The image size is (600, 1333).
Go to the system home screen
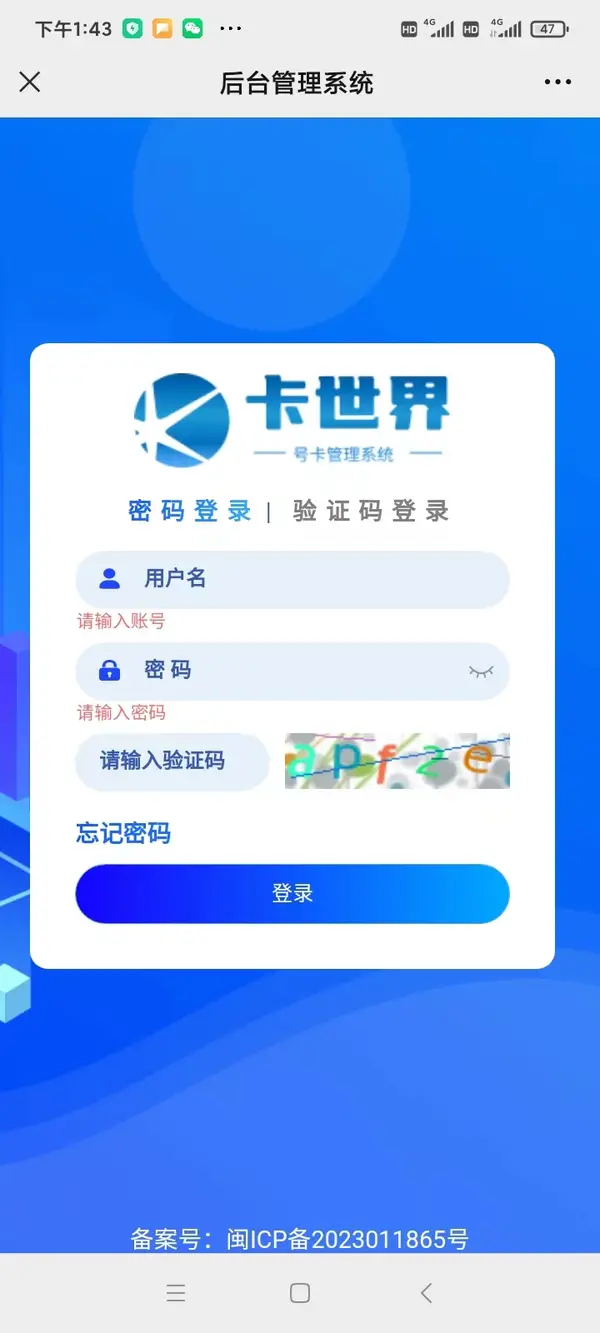(299, 1293)
